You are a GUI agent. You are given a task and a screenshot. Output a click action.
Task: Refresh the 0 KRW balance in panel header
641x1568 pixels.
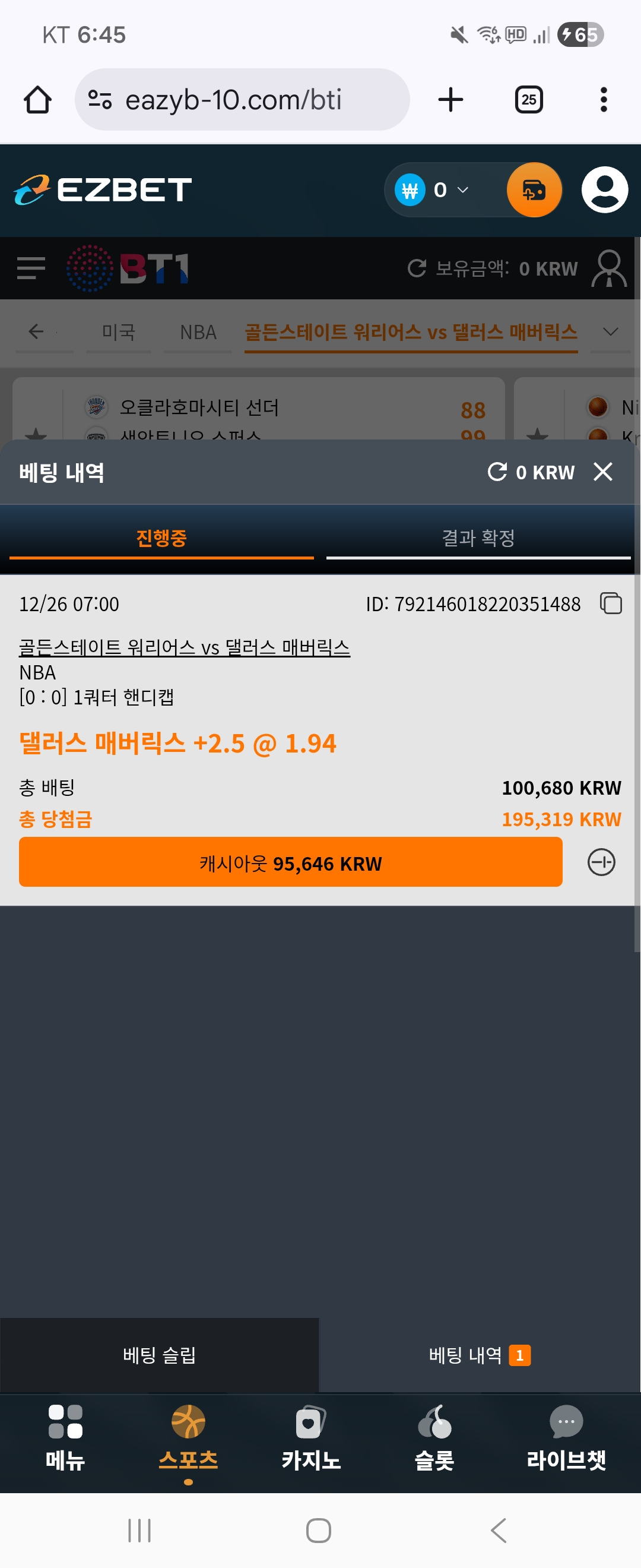pyautogui.click(x=497, y=472)
